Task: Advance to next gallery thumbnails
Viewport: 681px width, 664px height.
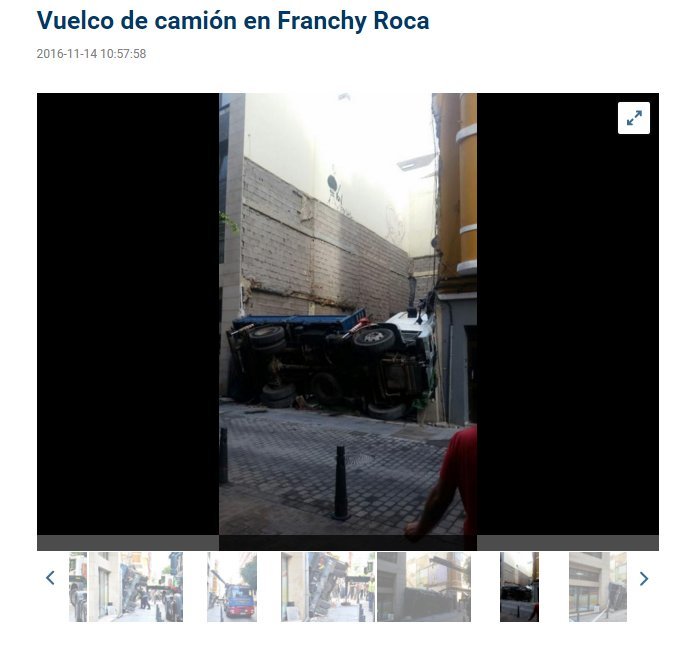Action: [x=644, y=578]
